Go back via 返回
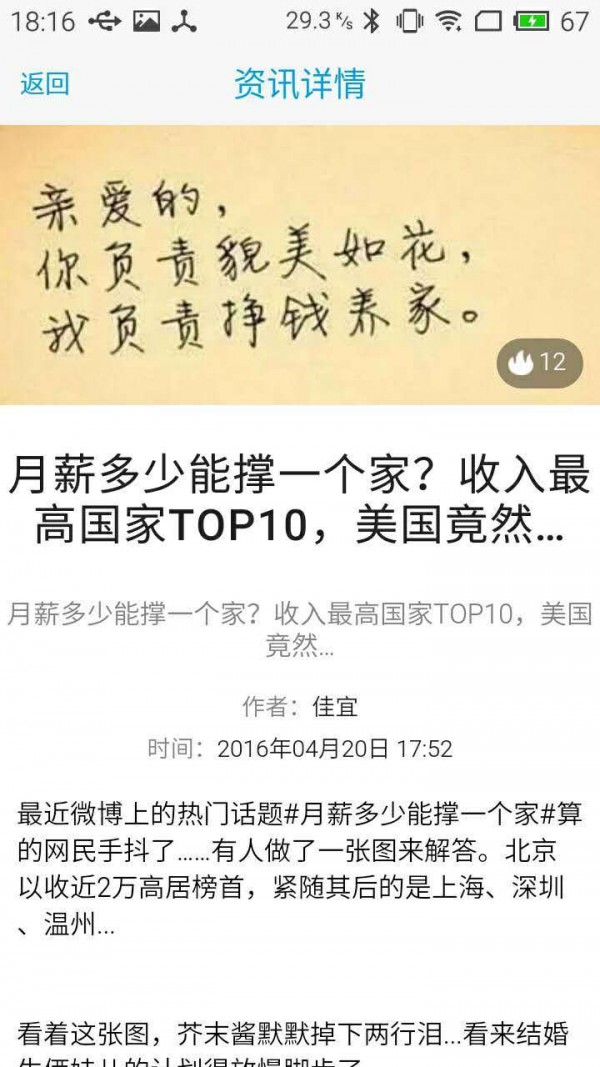This screenshot has width=600, height=1067. 45,84
